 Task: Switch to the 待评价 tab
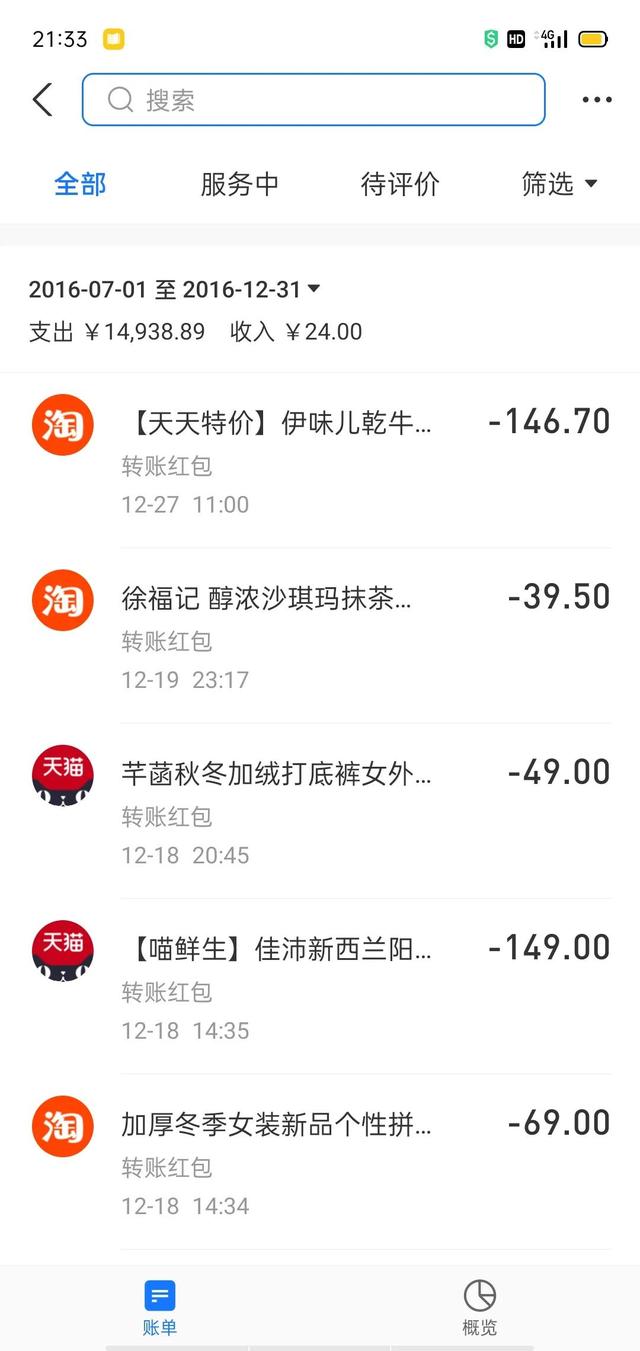[400, 184]
